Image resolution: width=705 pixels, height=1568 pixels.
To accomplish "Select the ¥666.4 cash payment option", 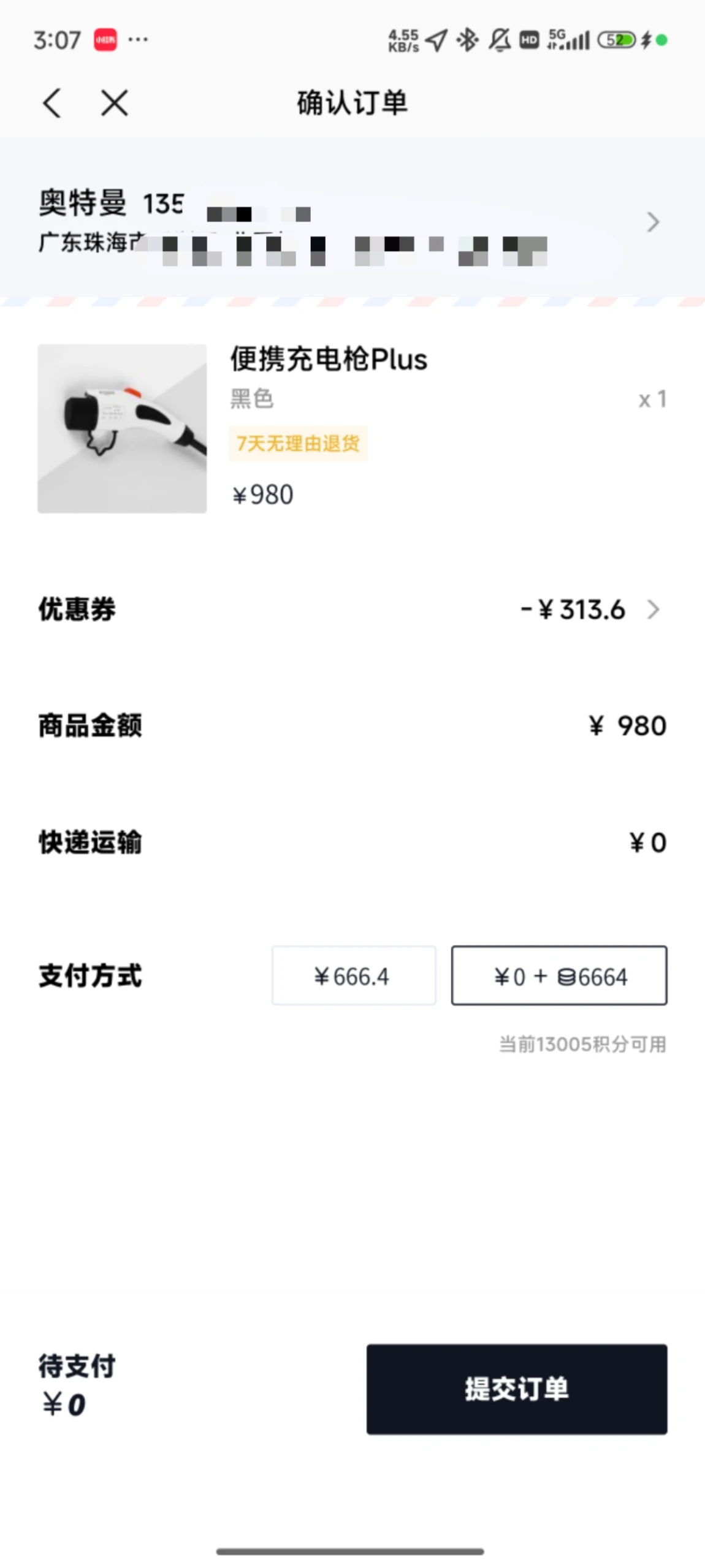I will pyautogui.click(x=354, y=975).
